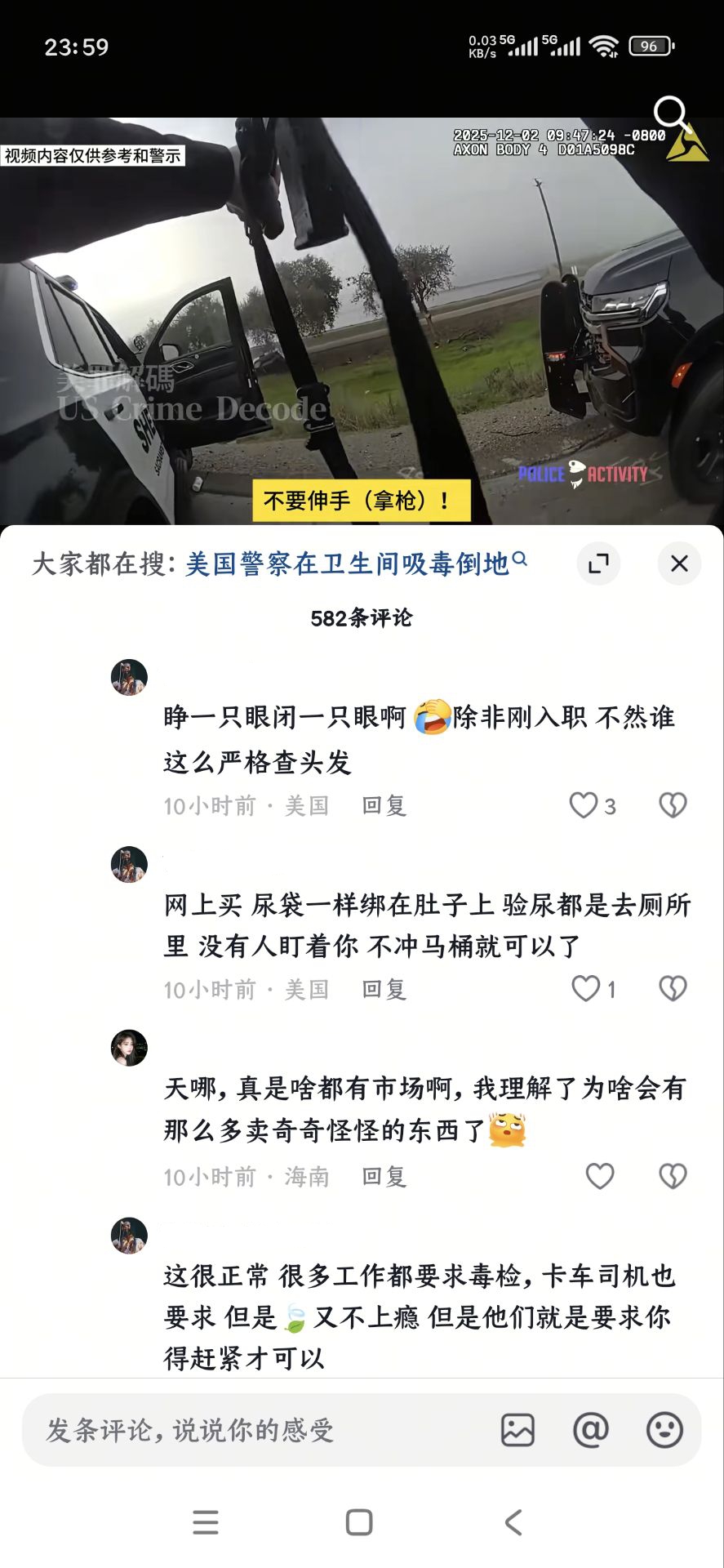Screen dimensions: 724x1568
Task: Reply to the 睁一只眼闭一只眼 comment
Action: (x=384, y=806)
